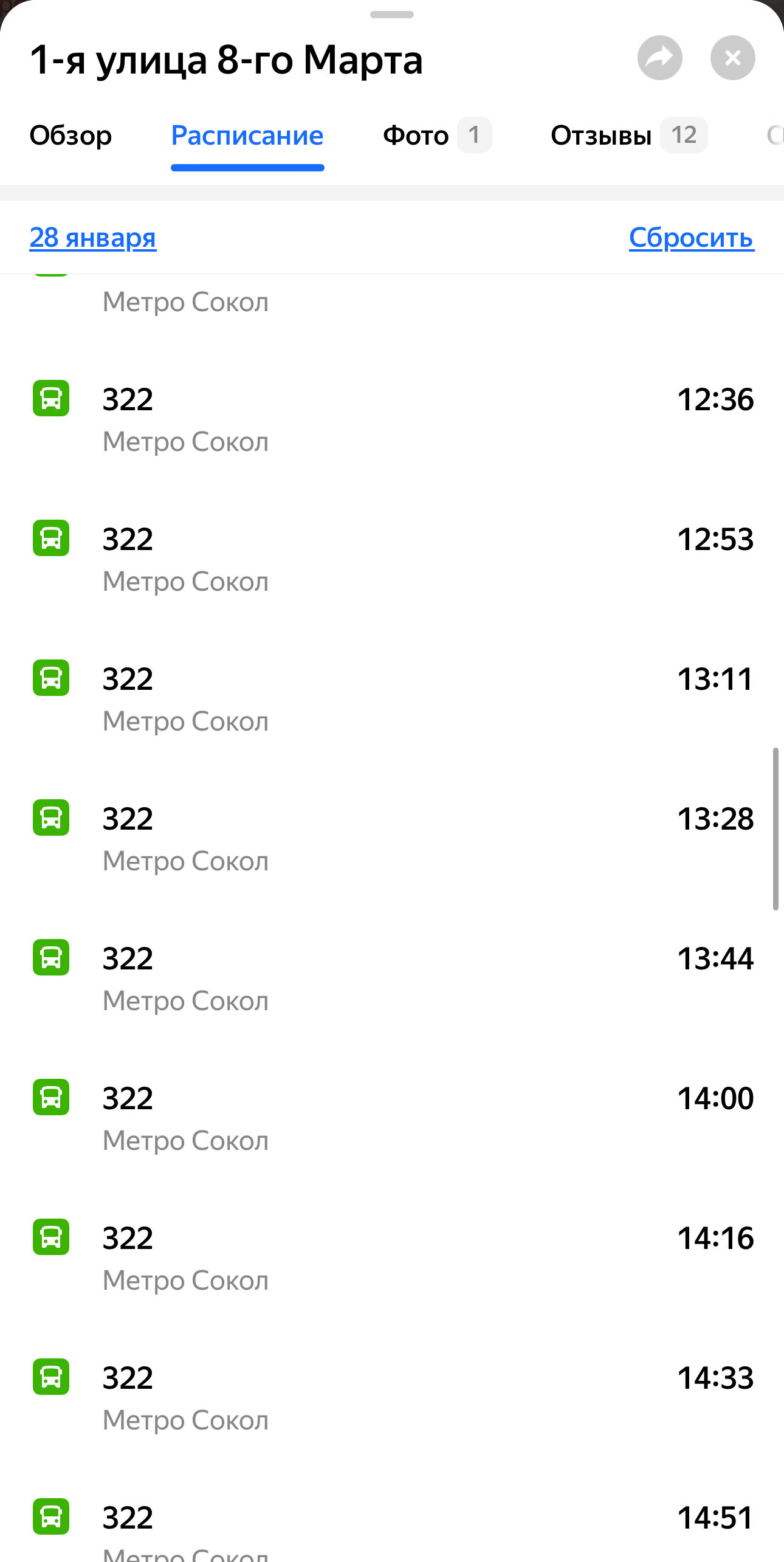Open the 14:51 bus 322 row
This screenshot has height=1562, width=784.
(x=392, y=1526)
